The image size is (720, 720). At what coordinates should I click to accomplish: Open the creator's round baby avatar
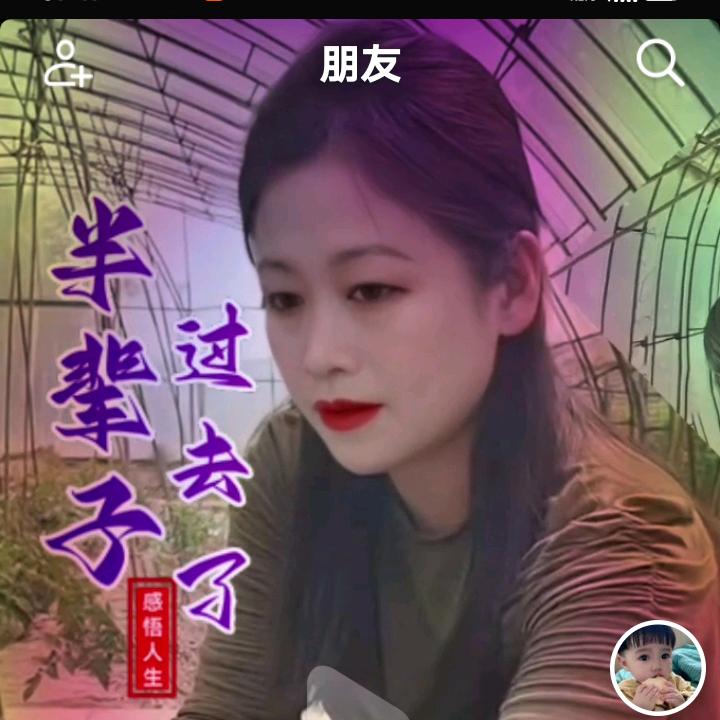click(657, 667)
